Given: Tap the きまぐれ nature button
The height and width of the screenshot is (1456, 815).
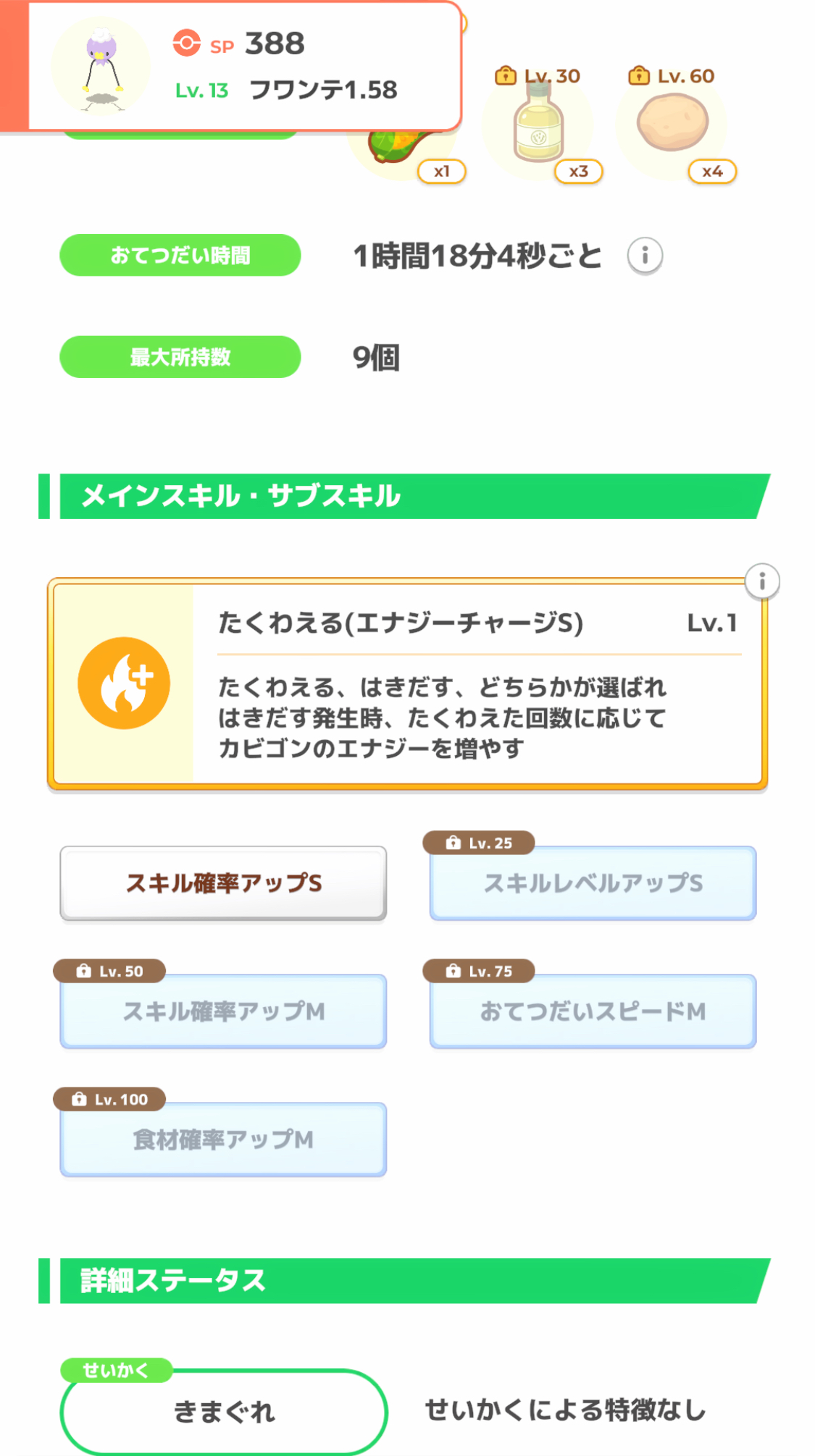Looking at the screenshot, I should (x=224, y=1411).
